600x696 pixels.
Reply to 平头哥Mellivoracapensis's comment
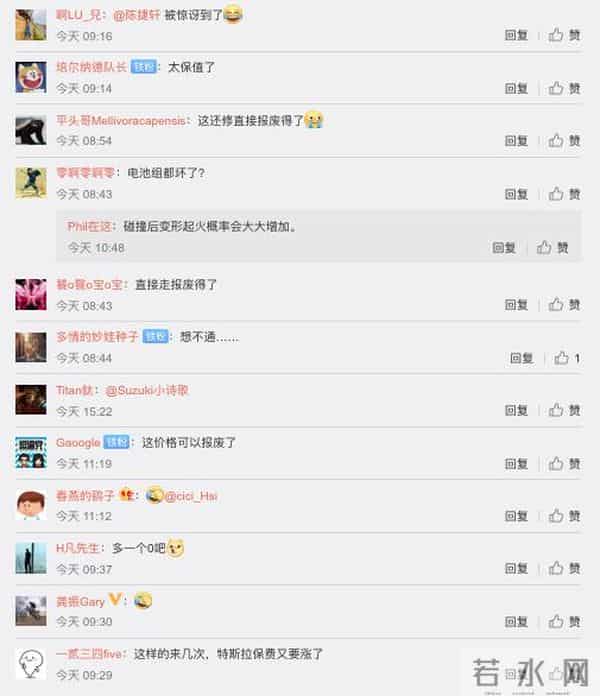516,141
